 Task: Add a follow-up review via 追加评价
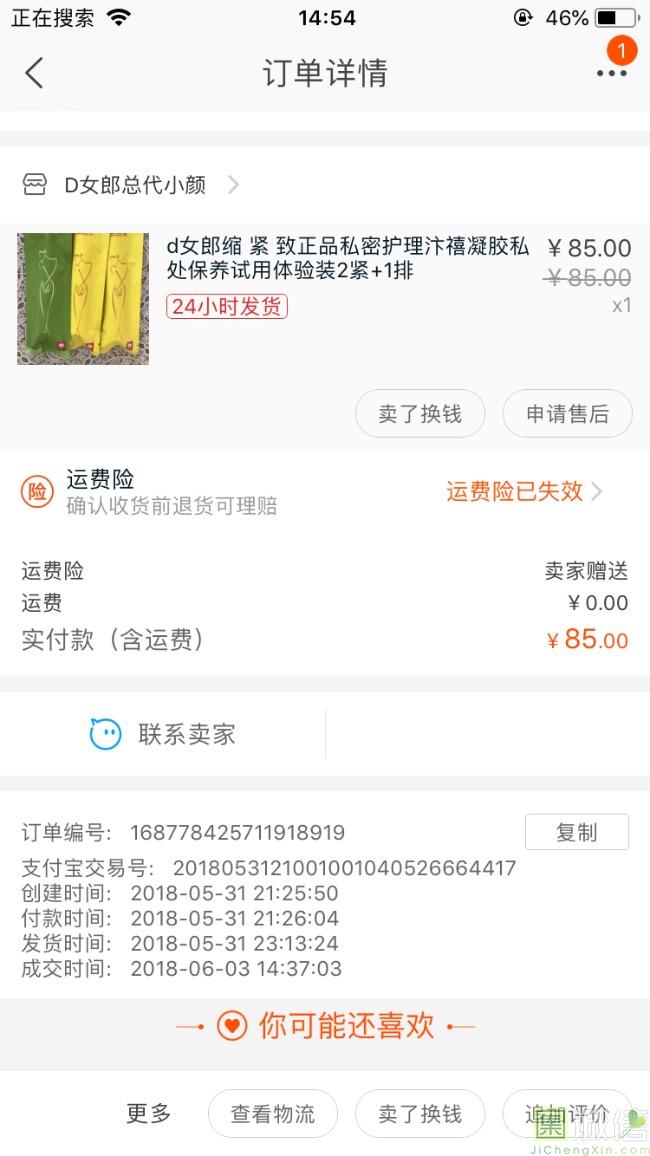pyautogui.click(x=568, y=1114)
